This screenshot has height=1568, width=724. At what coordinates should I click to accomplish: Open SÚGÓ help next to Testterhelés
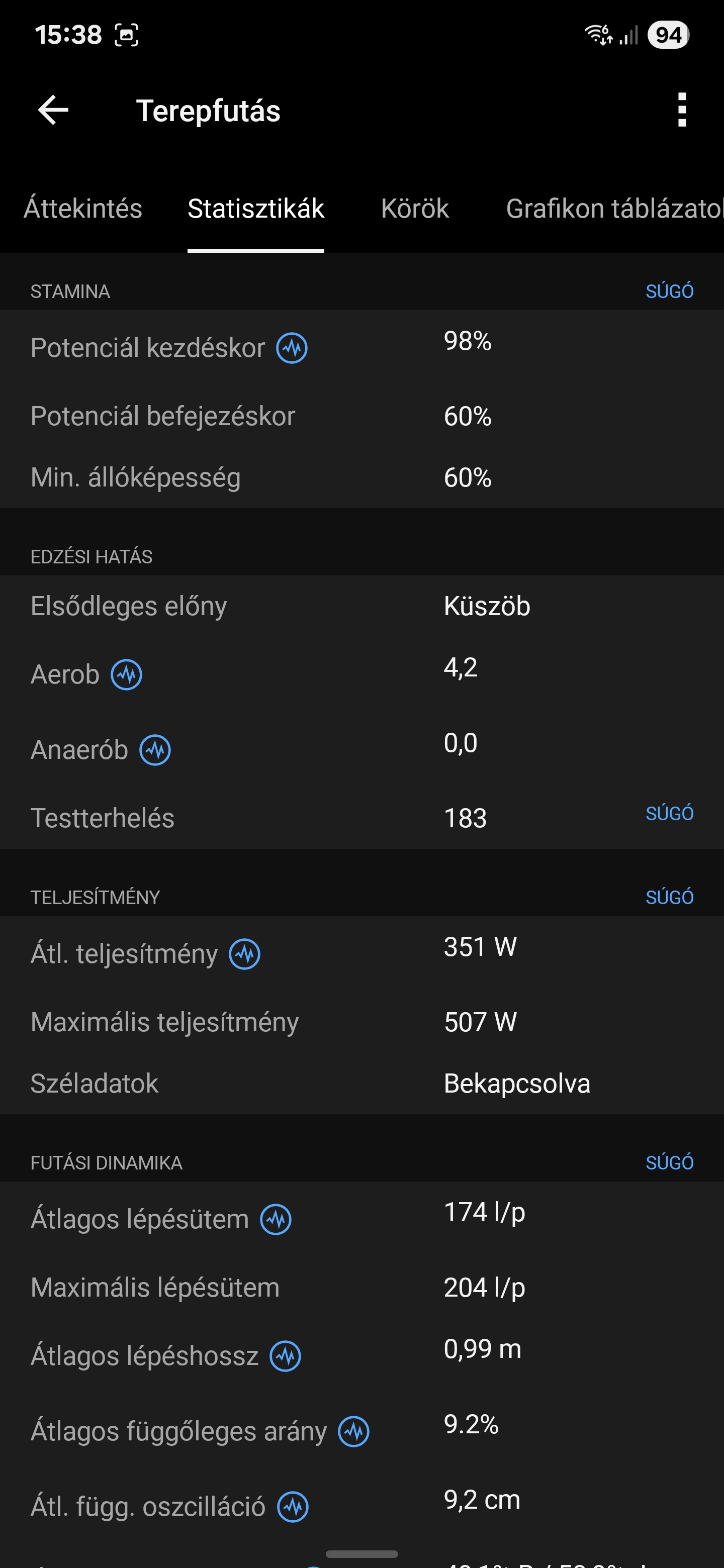point(669,813)
